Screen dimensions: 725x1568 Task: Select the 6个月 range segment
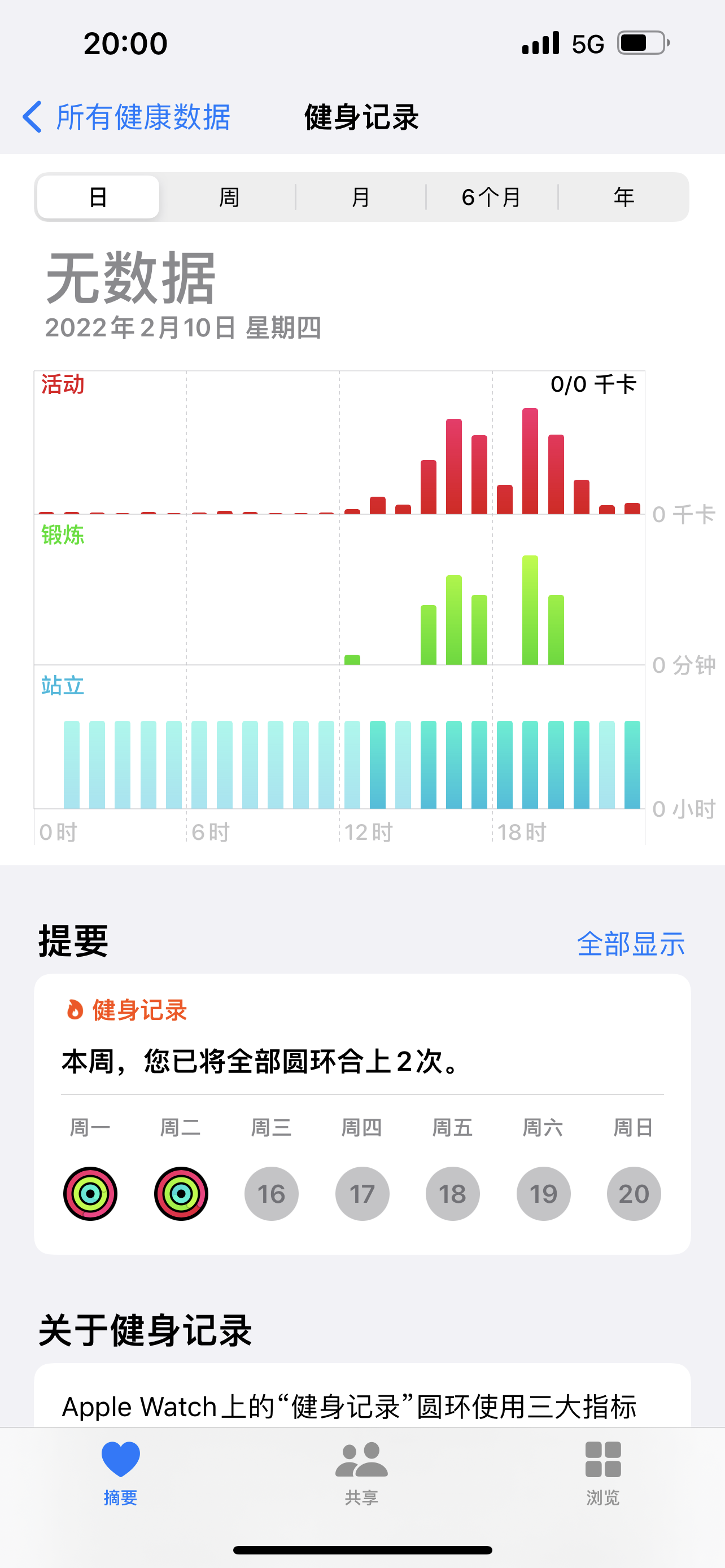click(x=491, y=197)
